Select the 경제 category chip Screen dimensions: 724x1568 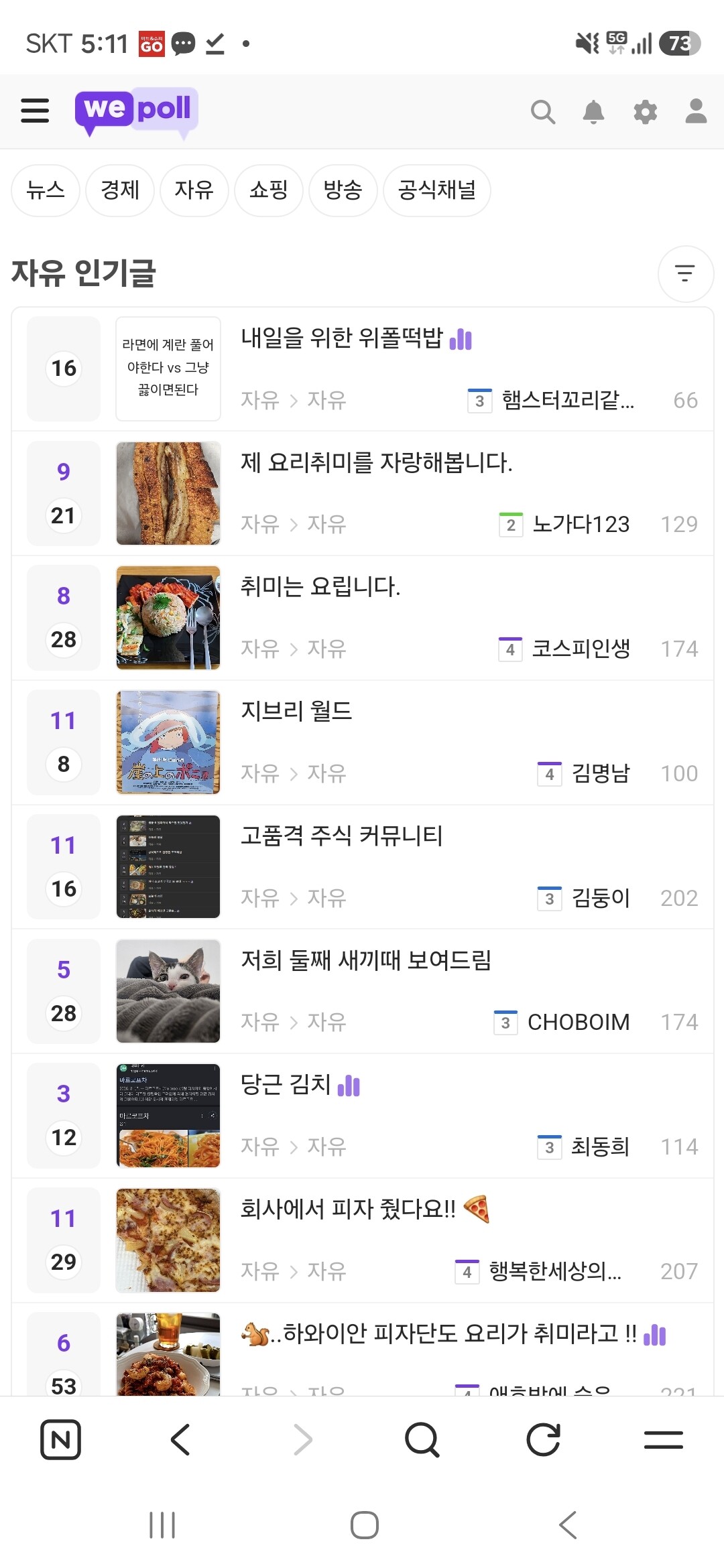[120, 190]
